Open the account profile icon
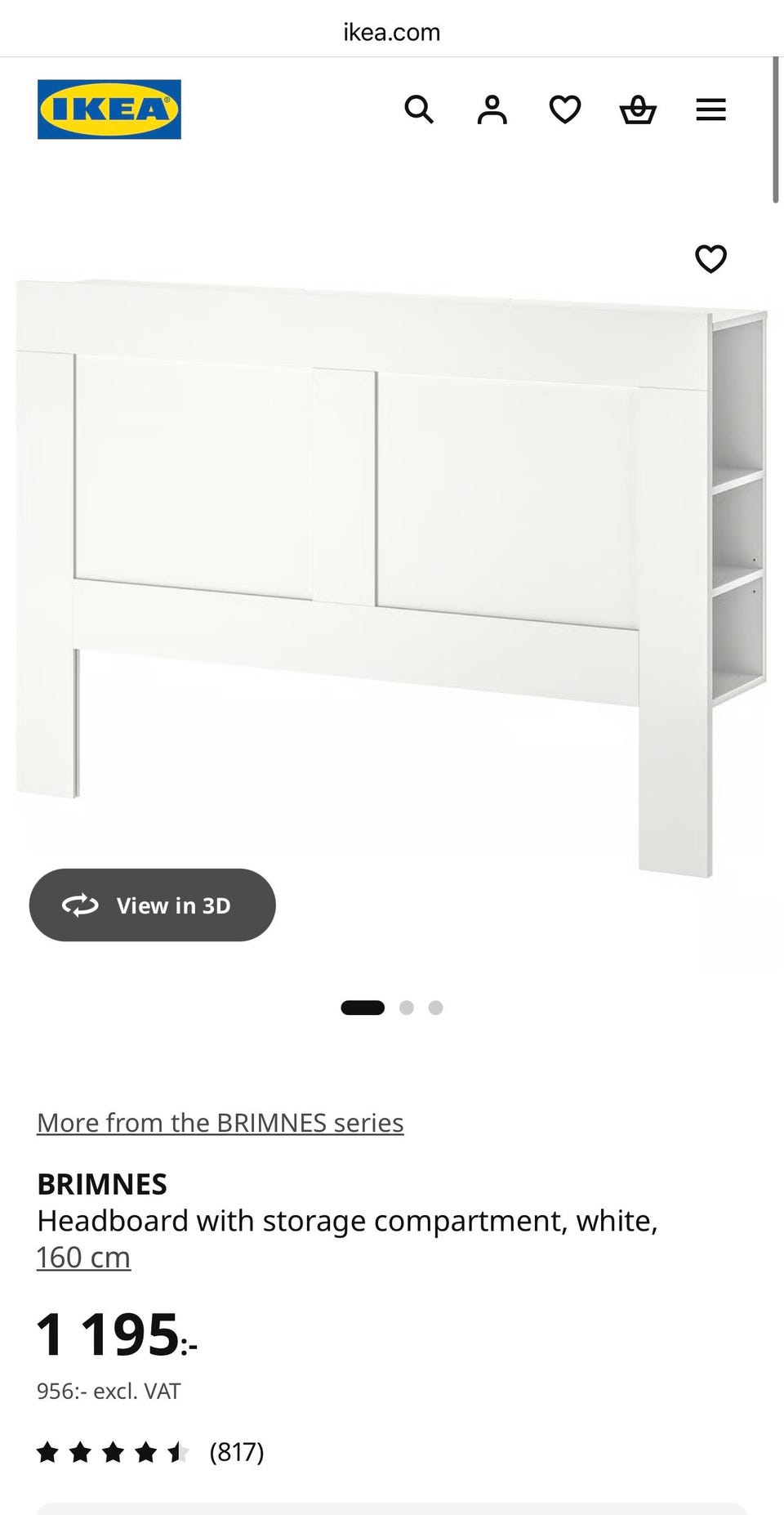Viewport: 784px width, 1515px height. tap(492, 109)
